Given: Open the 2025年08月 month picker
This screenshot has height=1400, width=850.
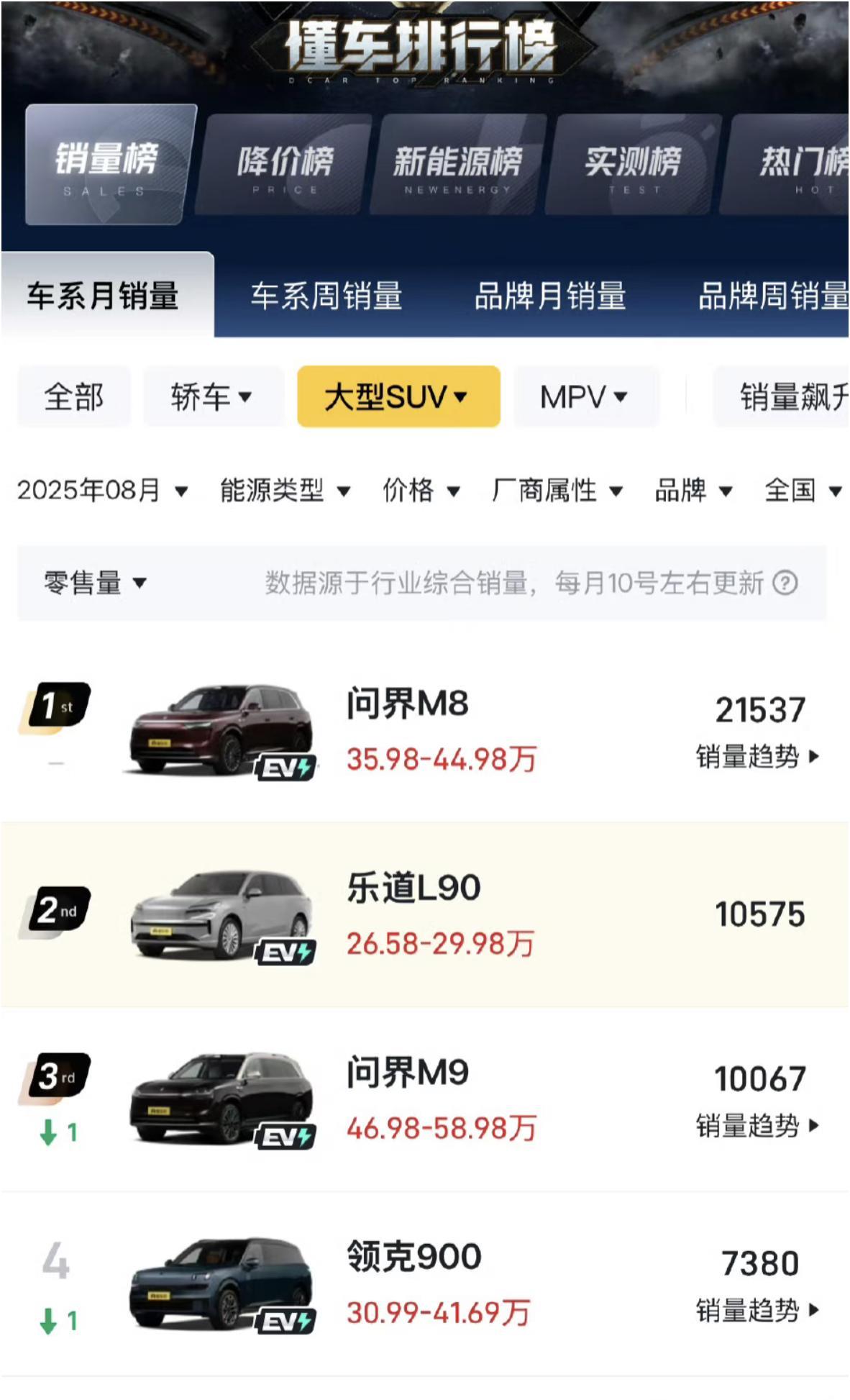Looking at the screenshot, I should 102,491.
